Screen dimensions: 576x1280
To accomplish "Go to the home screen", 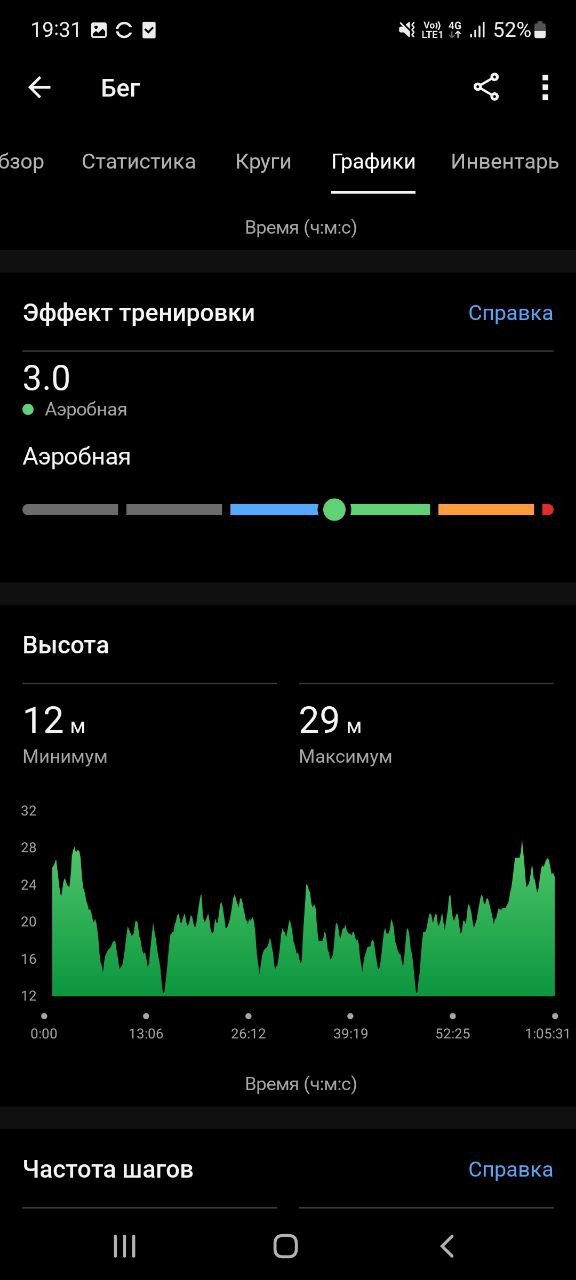I will pos(286,1245).
